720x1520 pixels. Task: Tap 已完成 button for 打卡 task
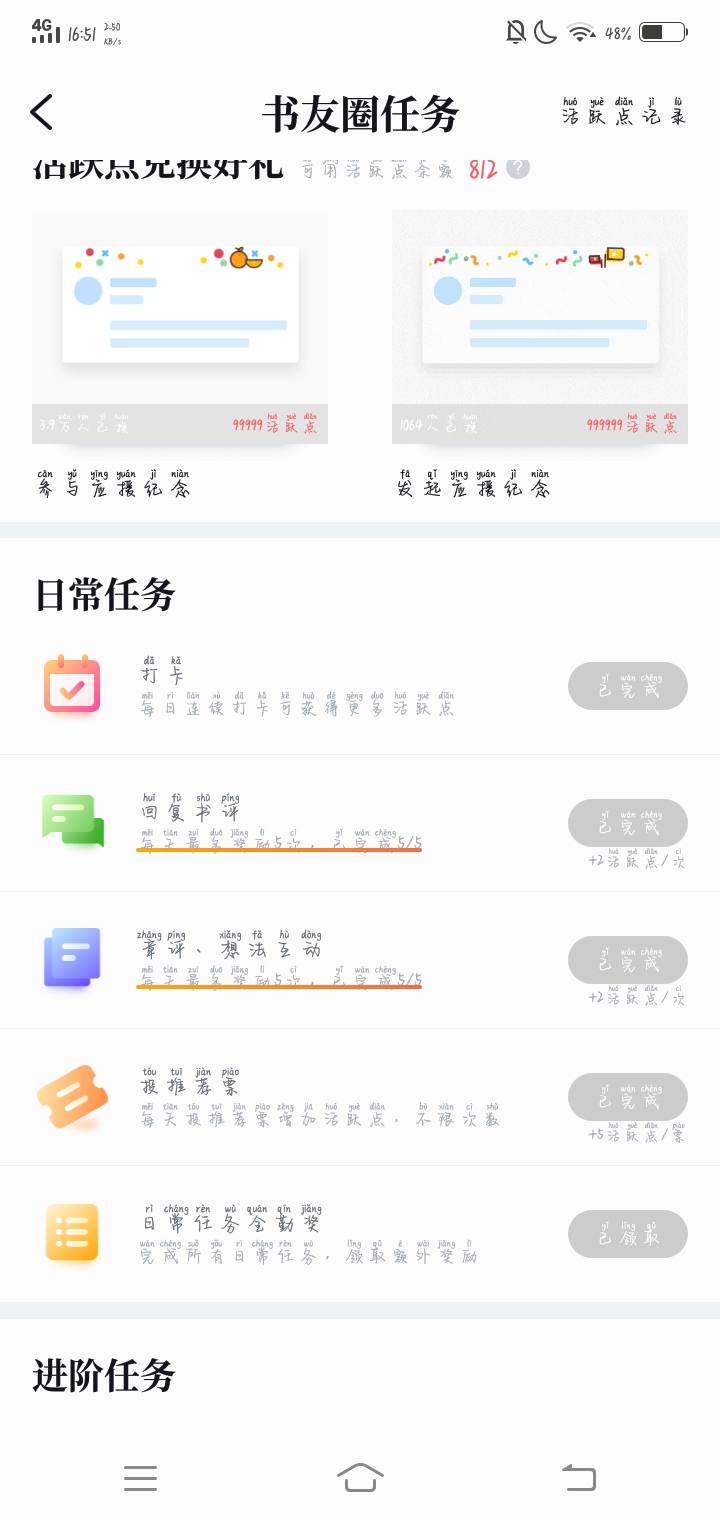[x=627, y=686]
